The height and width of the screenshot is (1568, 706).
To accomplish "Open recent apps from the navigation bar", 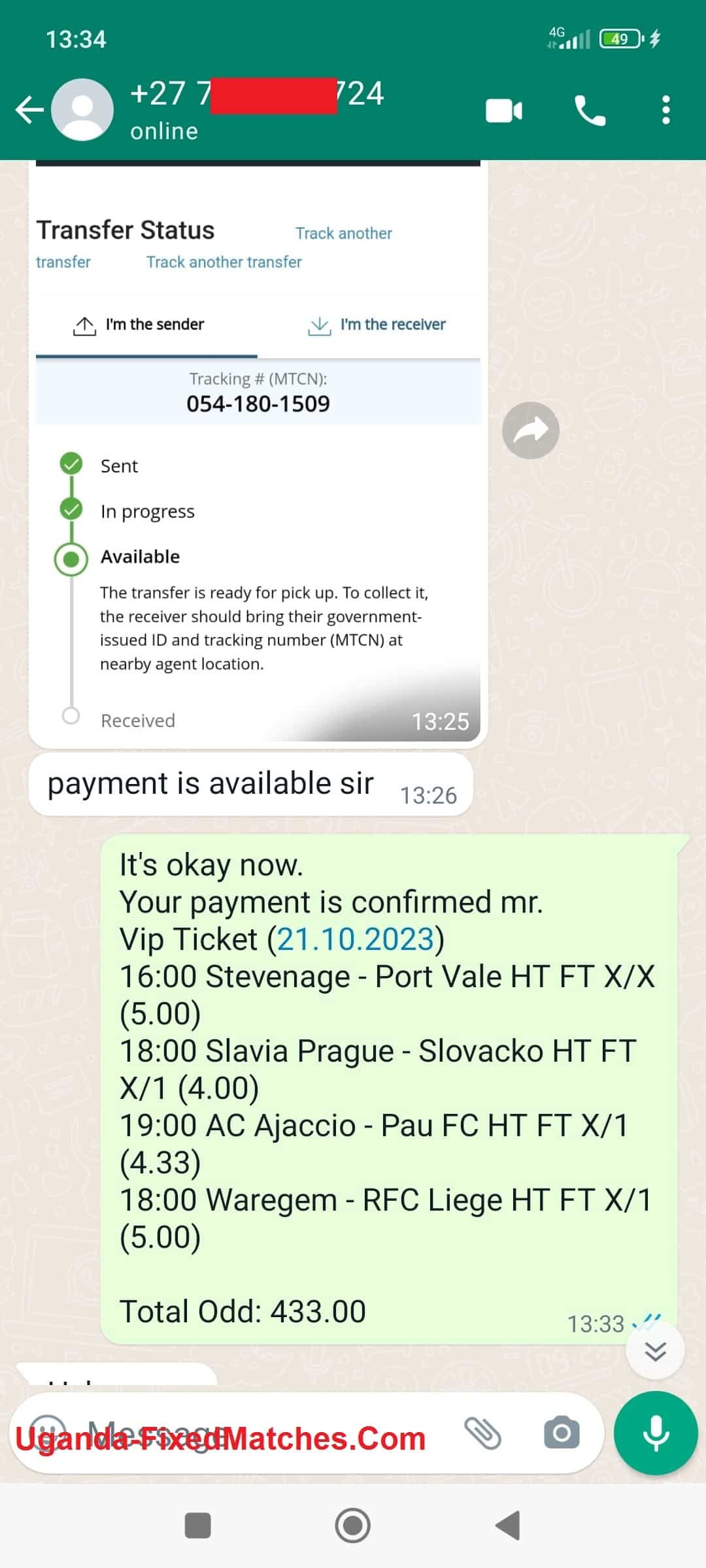I will [x=197, y=1526].
